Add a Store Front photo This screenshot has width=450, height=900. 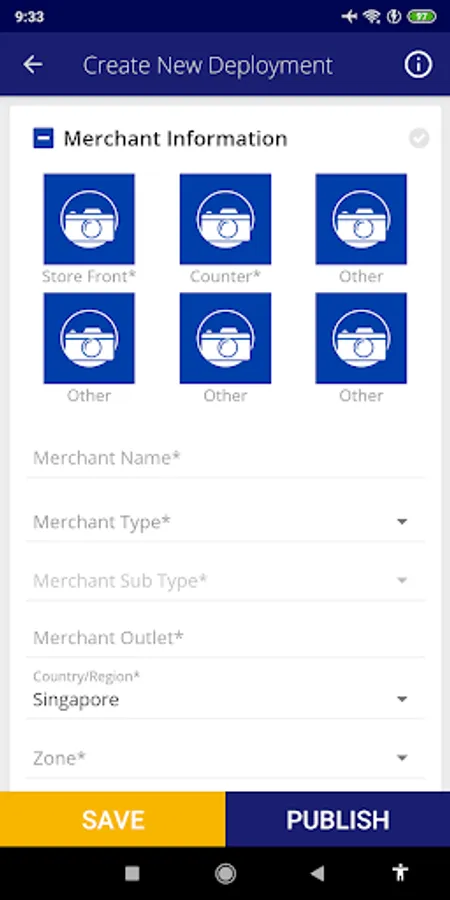(x=89, y=219)
